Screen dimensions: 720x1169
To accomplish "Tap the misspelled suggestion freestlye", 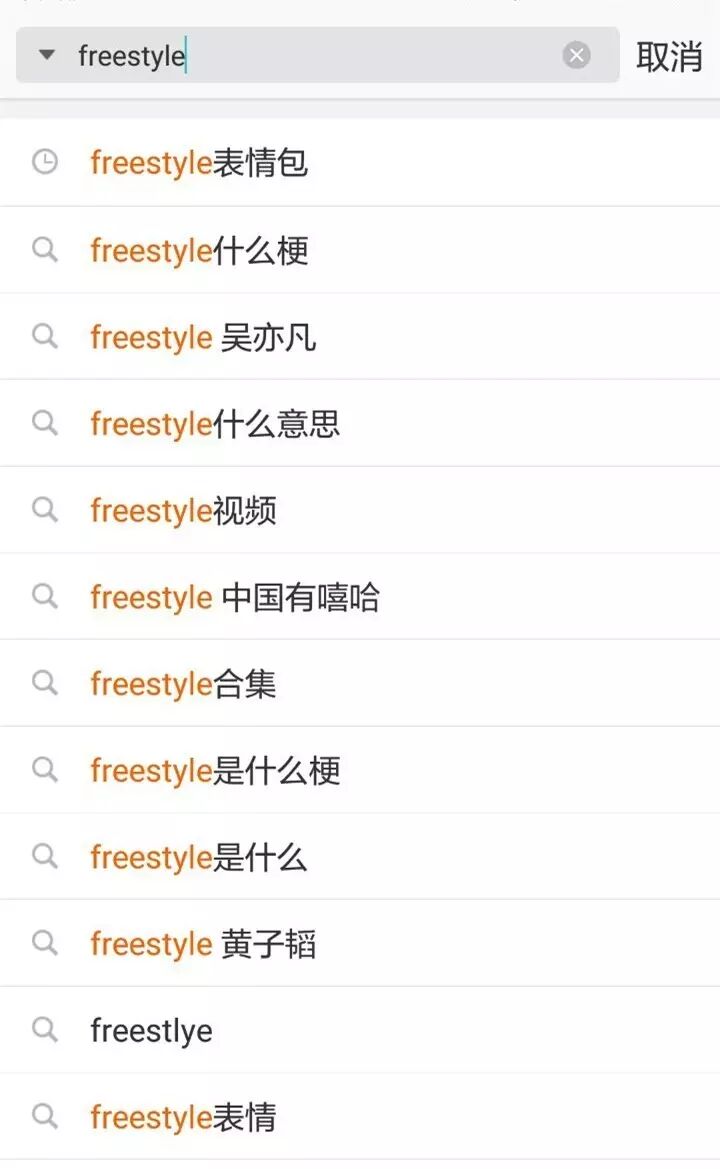I will tap(151, 1030).
